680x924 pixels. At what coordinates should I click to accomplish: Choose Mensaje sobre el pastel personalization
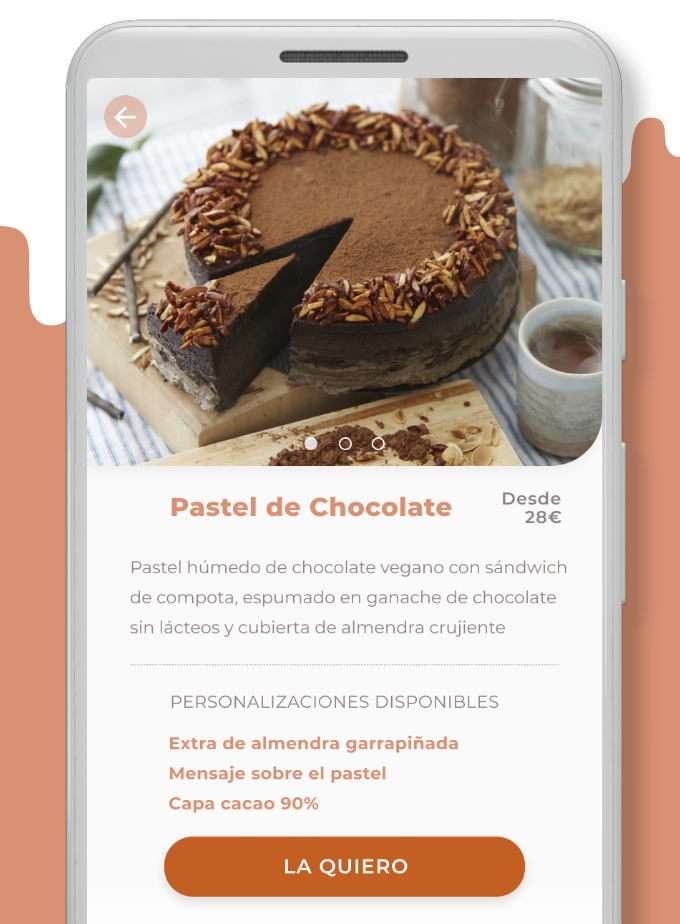click(277, 773)
